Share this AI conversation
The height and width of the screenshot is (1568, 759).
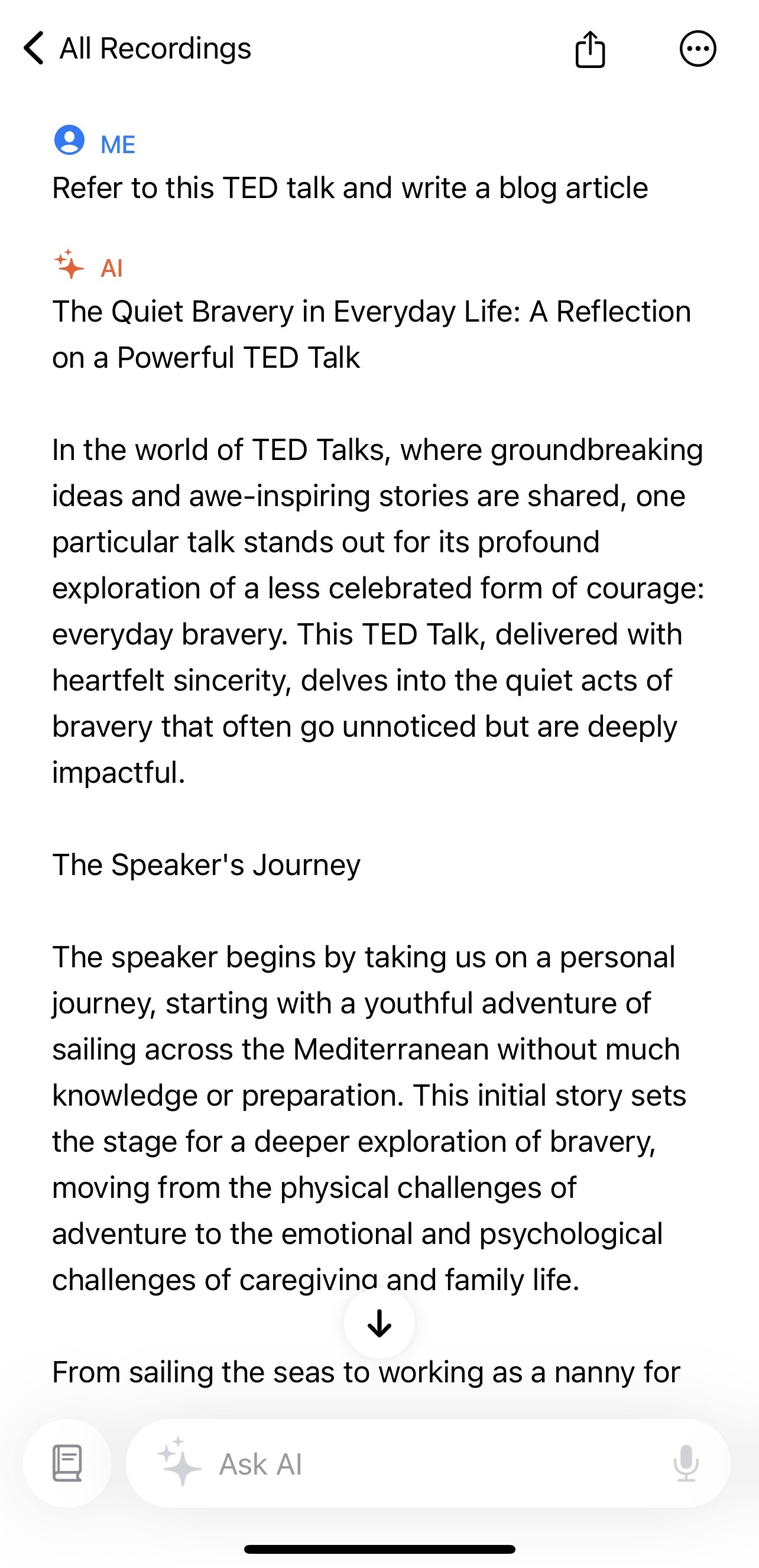pyautogui.click(x=590, y=48)
